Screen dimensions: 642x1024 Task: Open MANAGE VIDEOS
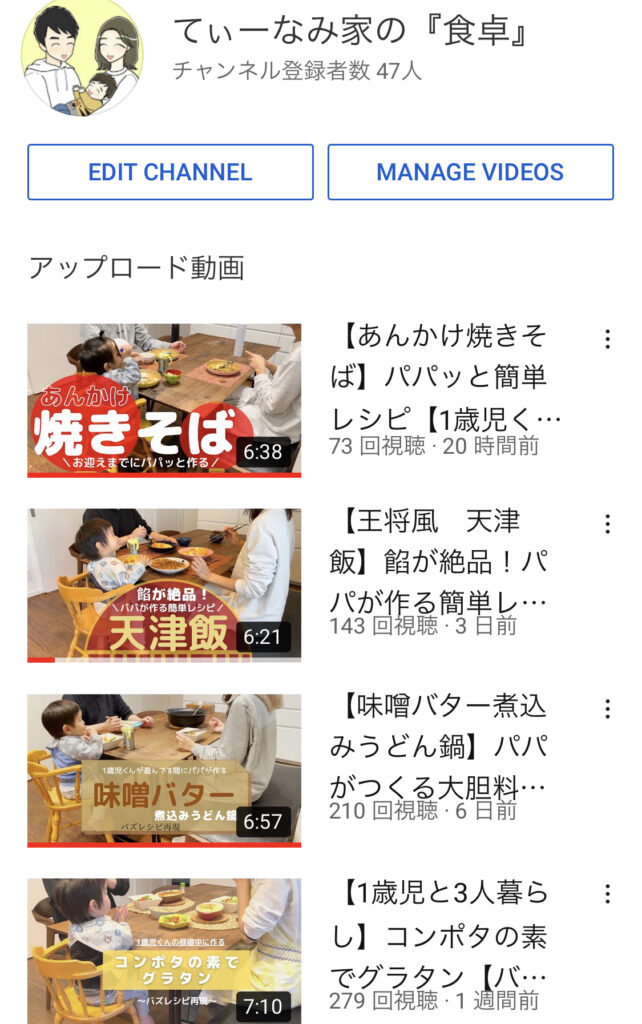470,172
